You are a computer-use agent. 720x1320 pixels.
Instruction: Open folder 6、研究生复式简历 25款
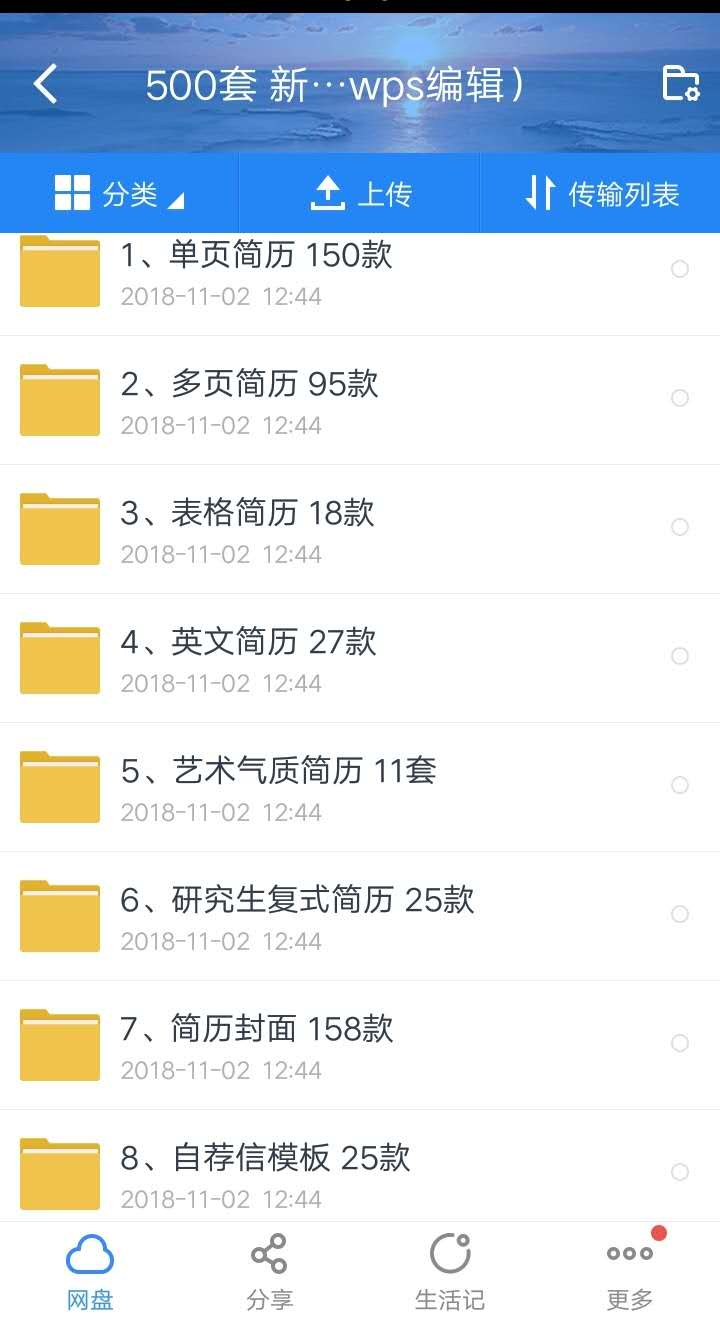(x=297, y=916)
